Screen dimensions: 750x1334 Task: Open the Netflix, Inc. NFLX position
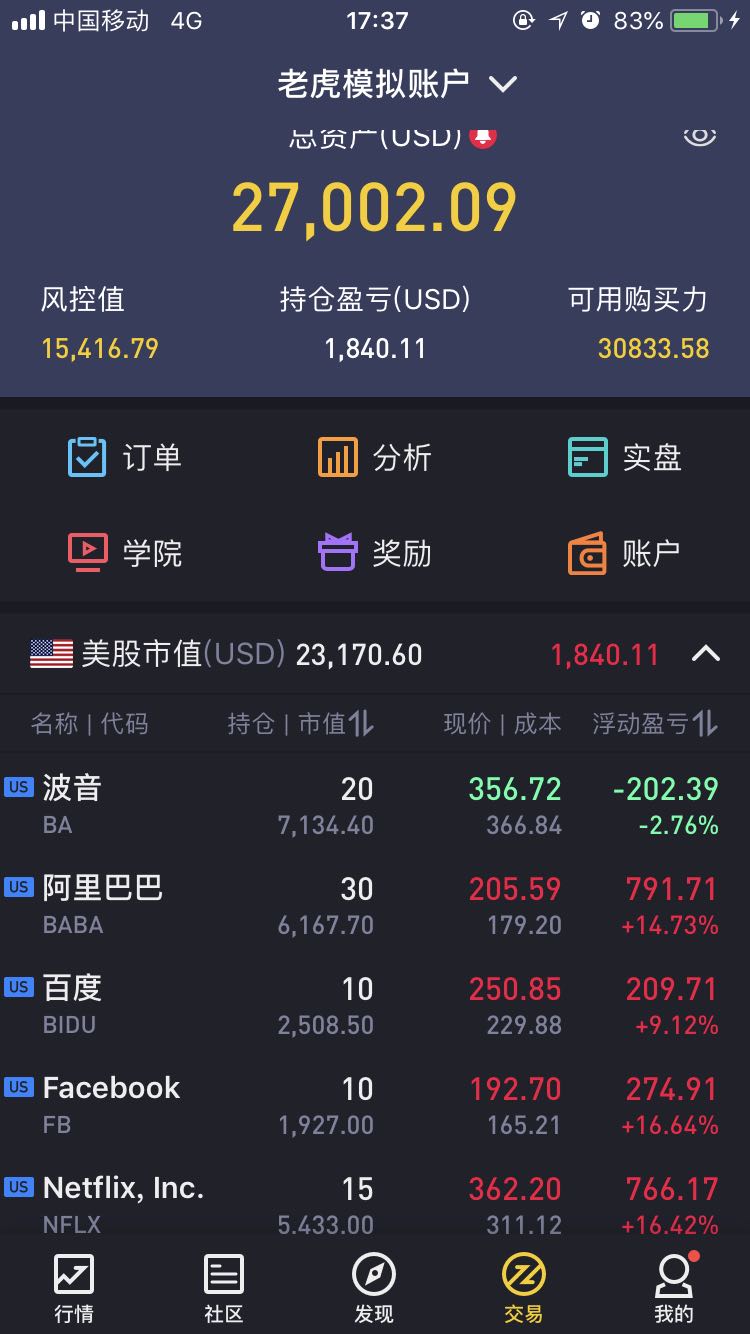coord(375,1204)
